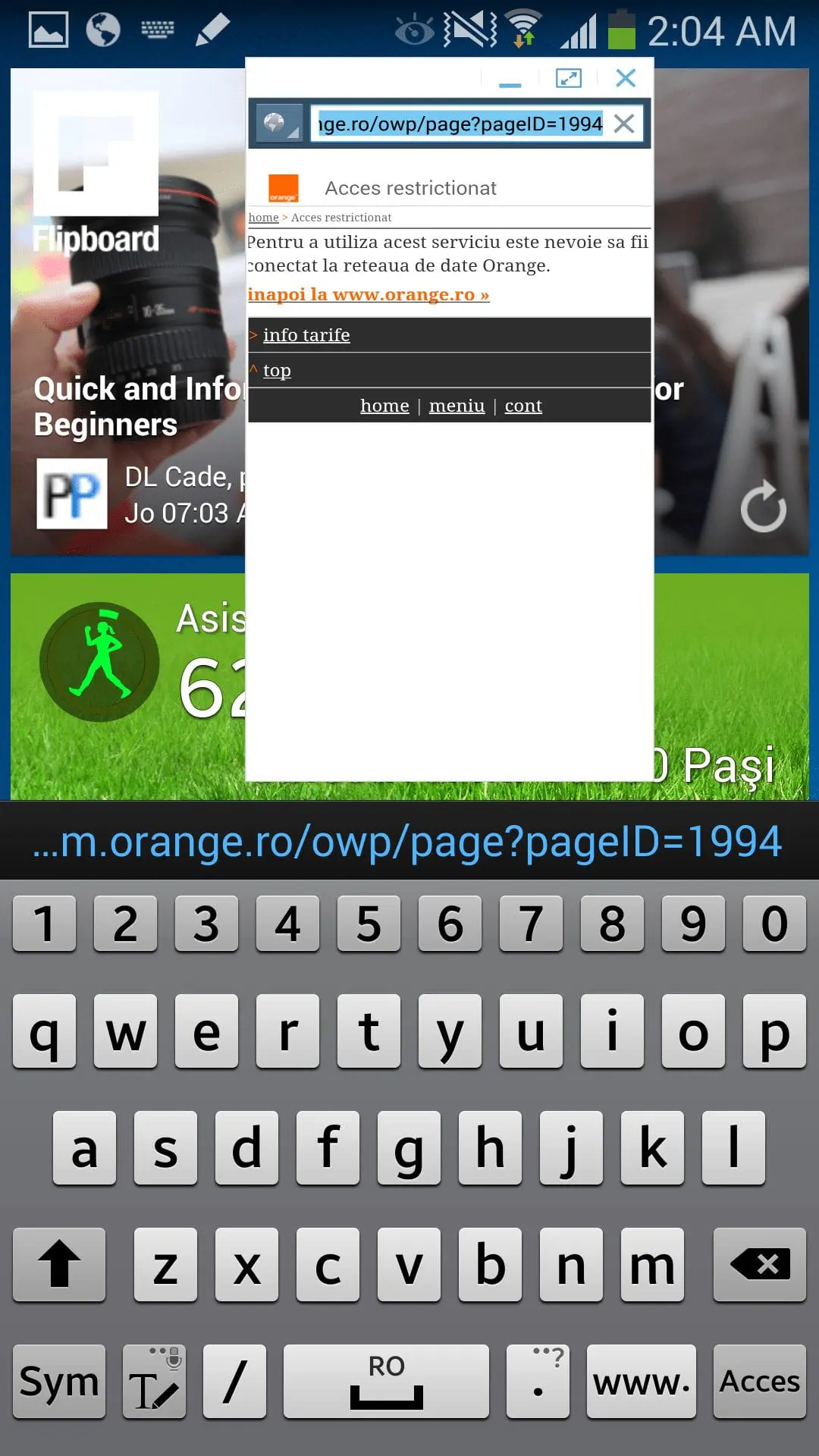Minimize the floating browser window
819x1456 pixels.
pyautogui.click(x=510, y=79)
